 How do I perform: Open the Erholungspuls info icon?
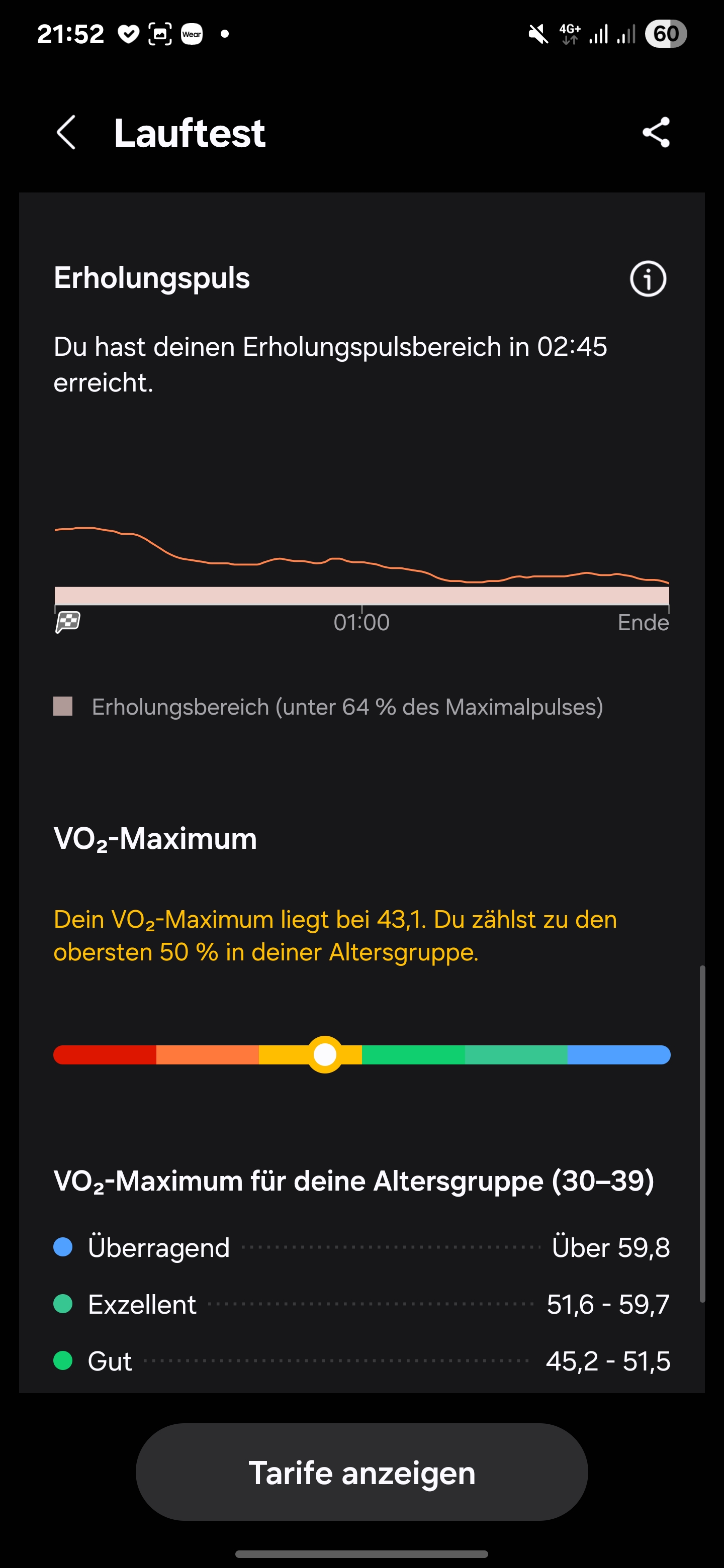(647, 279)
